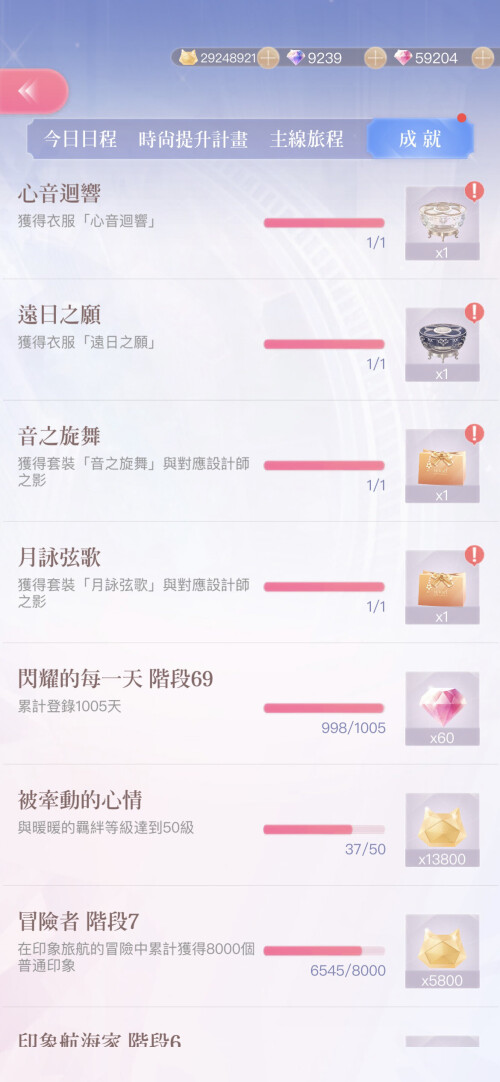Collect the 遠日之願 reward item
The height and width of the screenshot is (1082, 500).
(x=442, y=344)
